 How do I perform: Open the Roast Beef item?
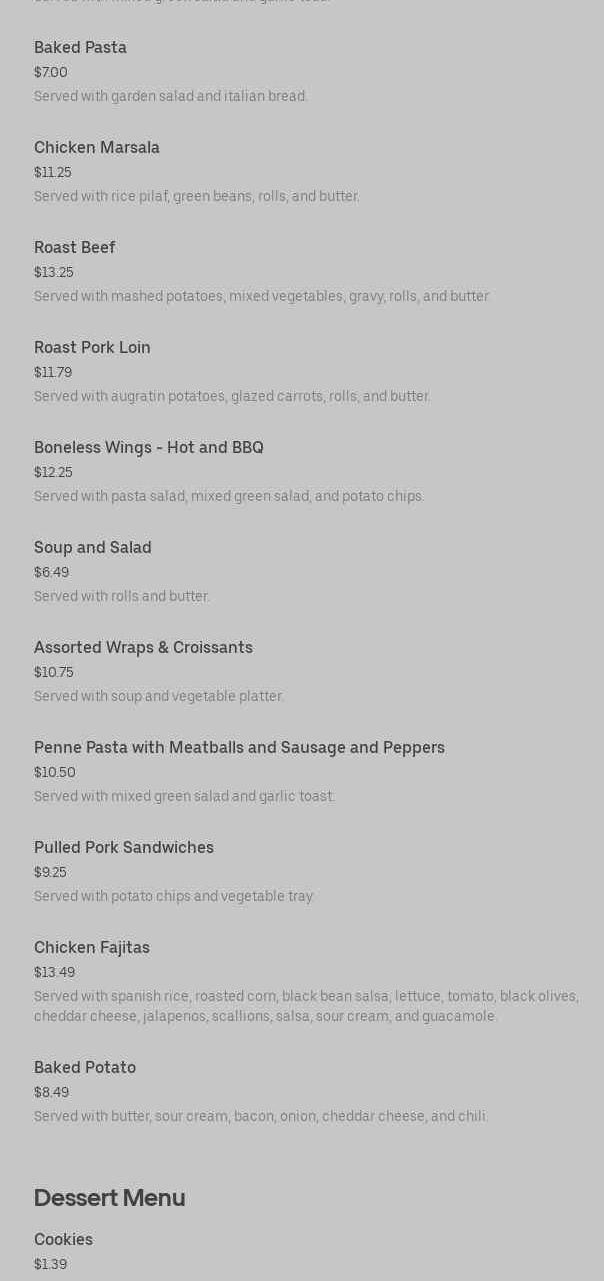click(74, 247)
